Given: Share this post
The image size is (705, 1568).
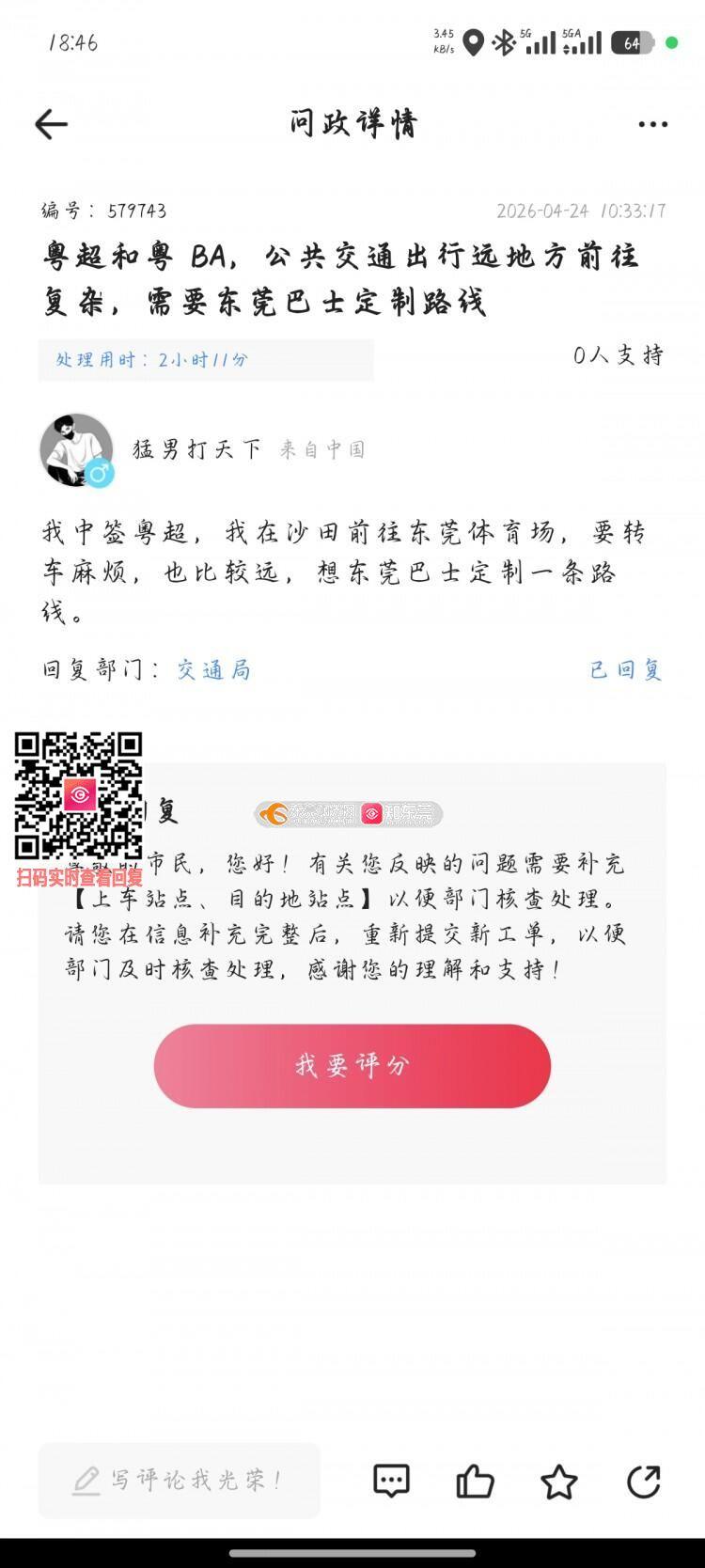Looking at the screenshot, I should 643,1481.
